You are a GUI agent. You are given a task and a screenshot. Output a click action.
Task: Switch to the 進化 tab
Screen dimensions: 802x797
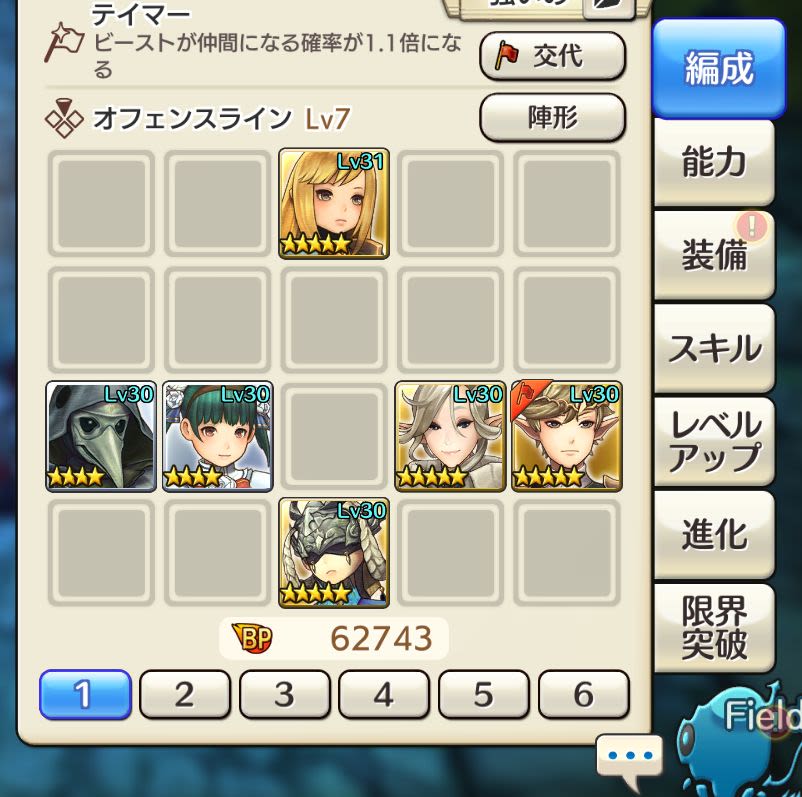pyautogui.click(x=714, y=534)
